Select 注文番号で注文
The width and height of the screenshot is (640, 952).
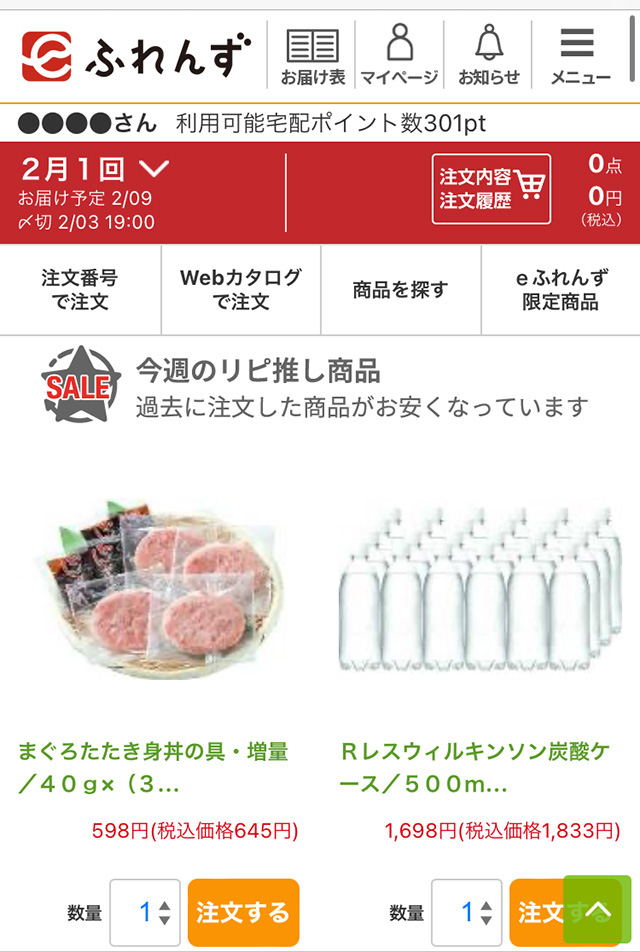click(80, 290)
